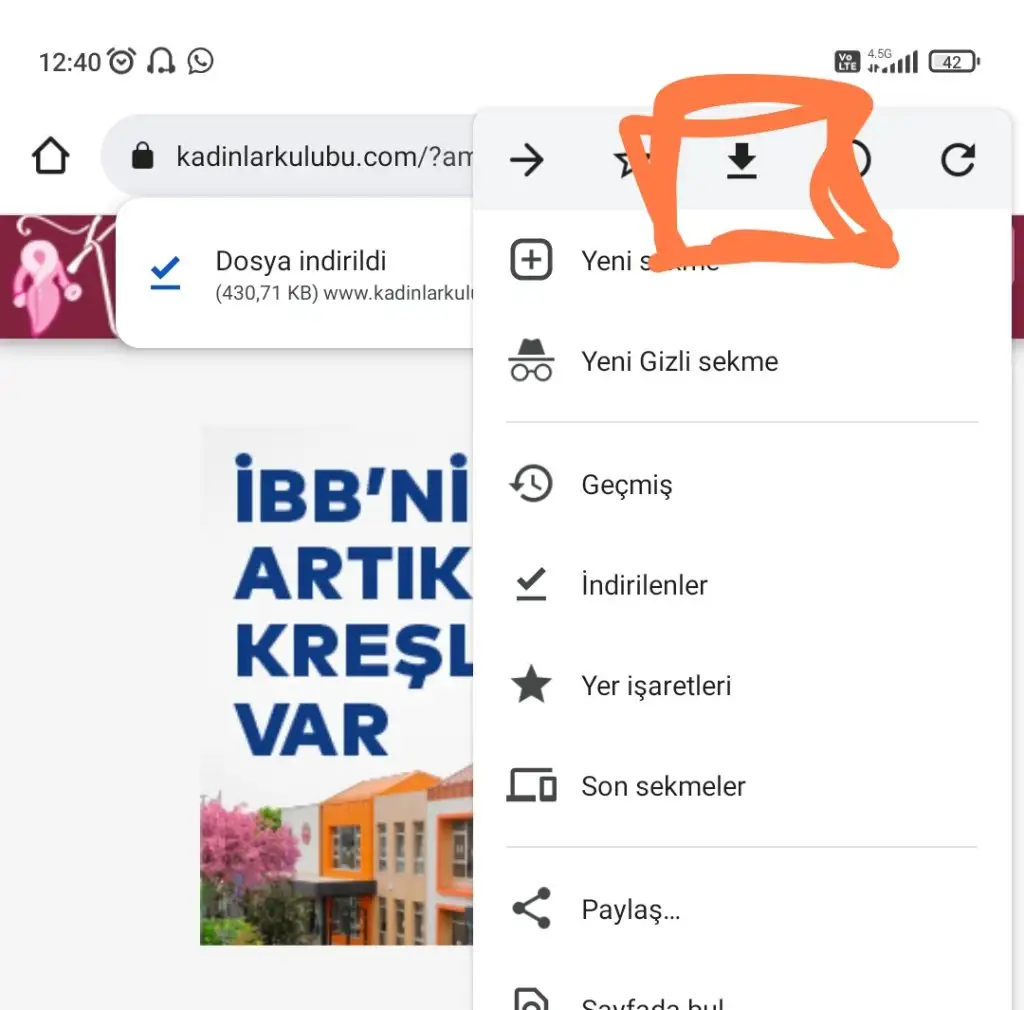Image resolution: width=1024 pixels, height=1010 pixels.
Task: Open a new tab with Yeni sekme
Action: coord(650,261)
